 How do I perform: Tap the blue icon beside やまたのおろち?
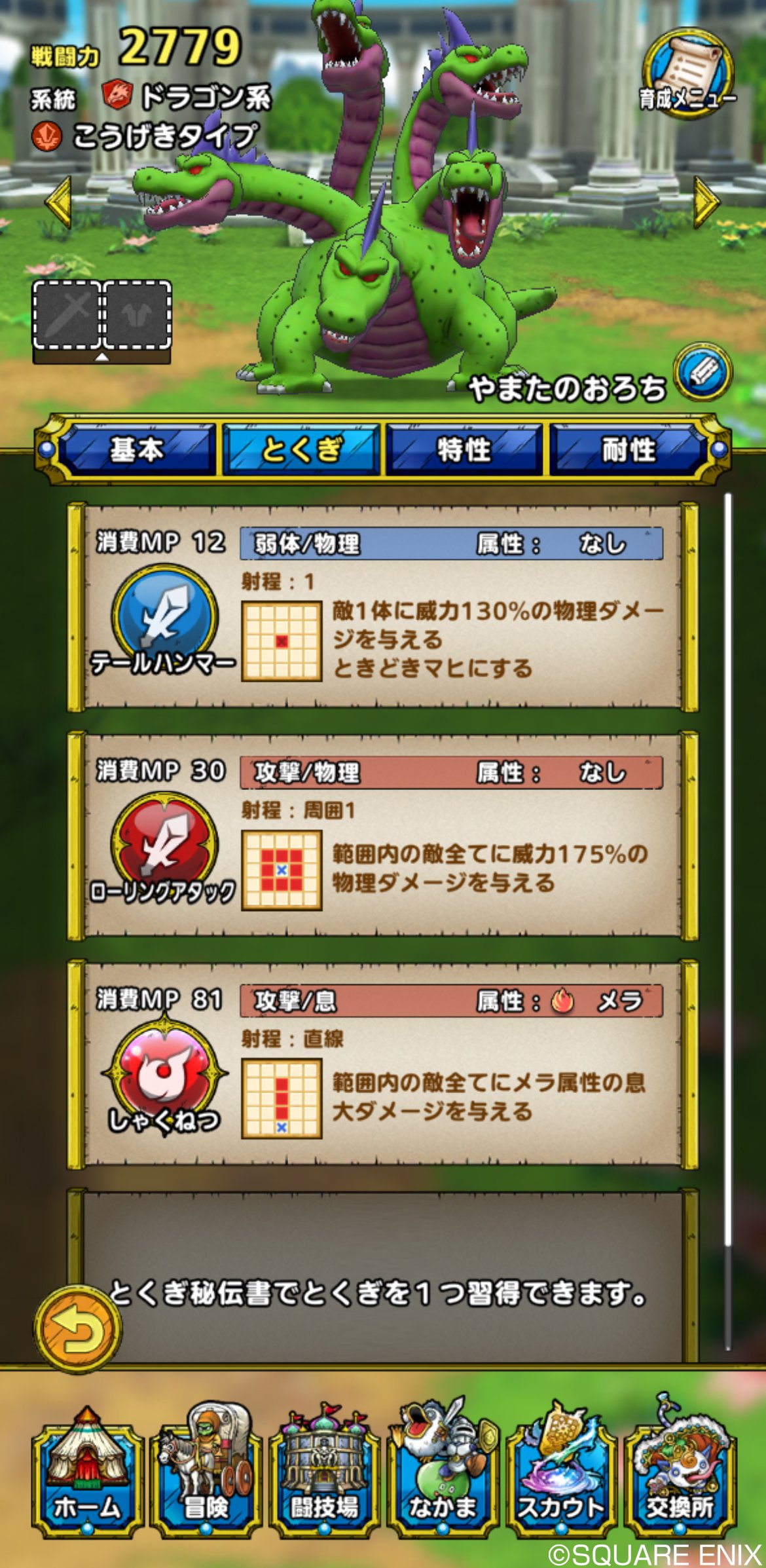point(702,373)
